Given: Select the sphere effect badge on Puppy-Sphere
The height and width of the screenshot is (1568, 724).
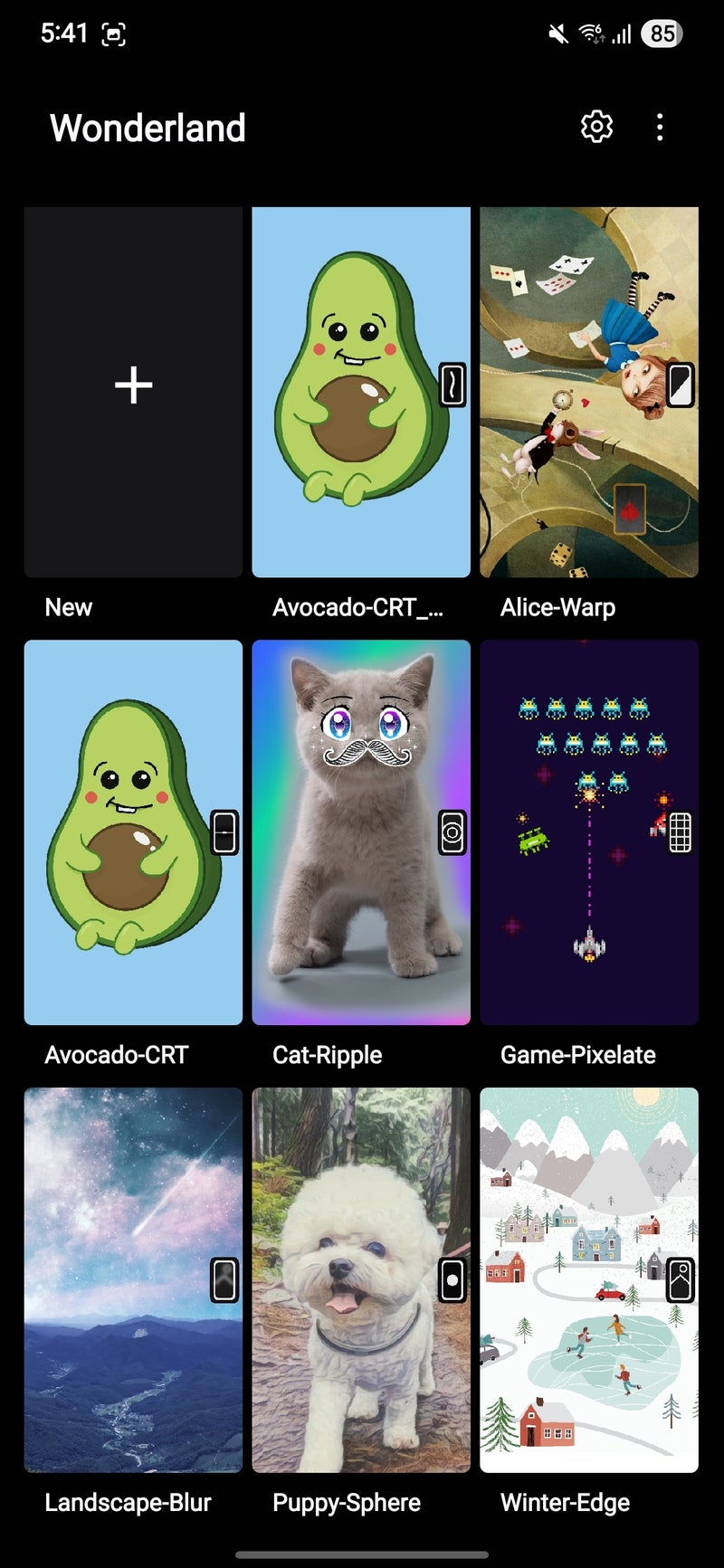Looking at the screenshot, I should coord(450,1278).
